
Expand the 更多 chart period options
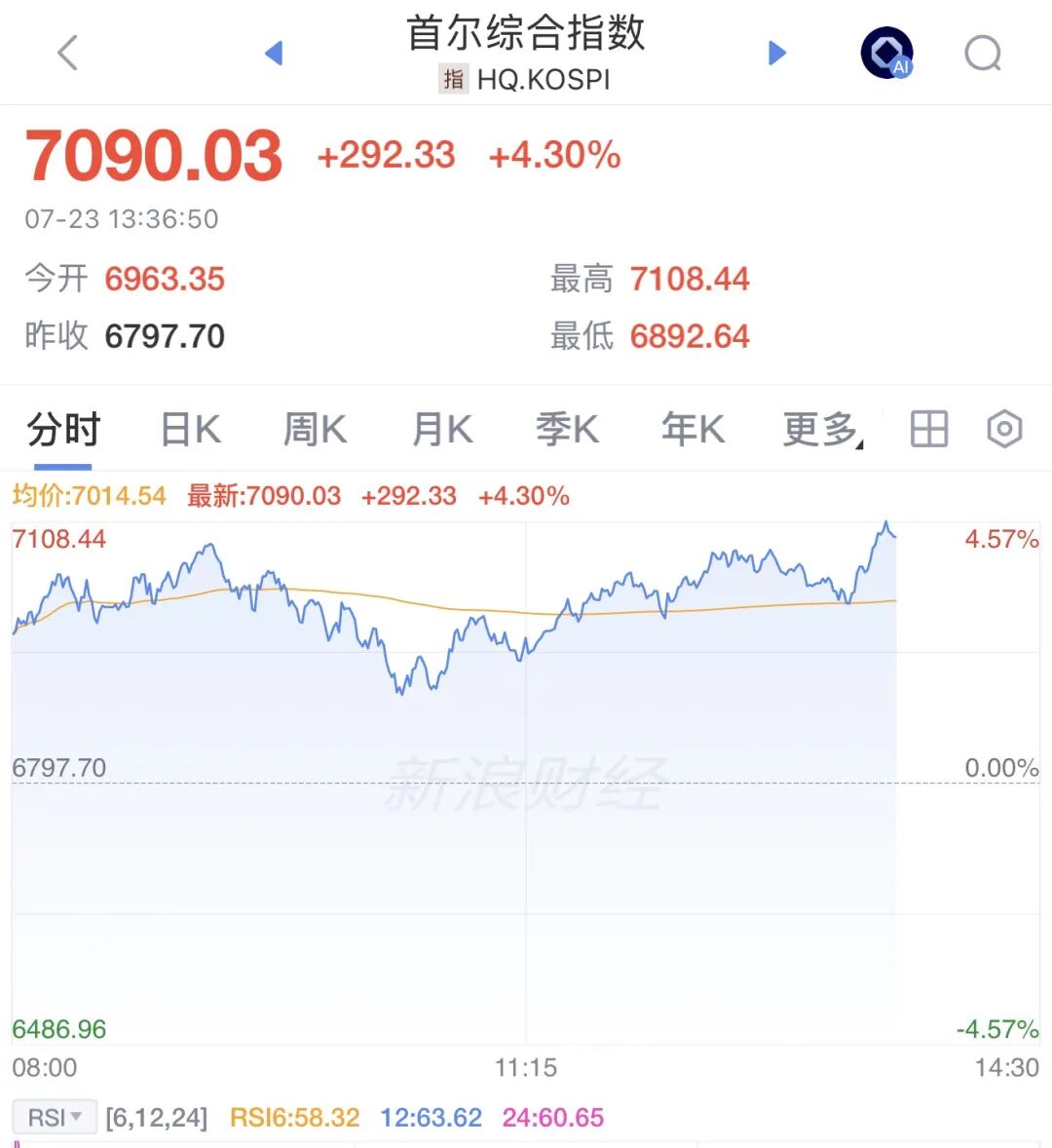point(823,429)
